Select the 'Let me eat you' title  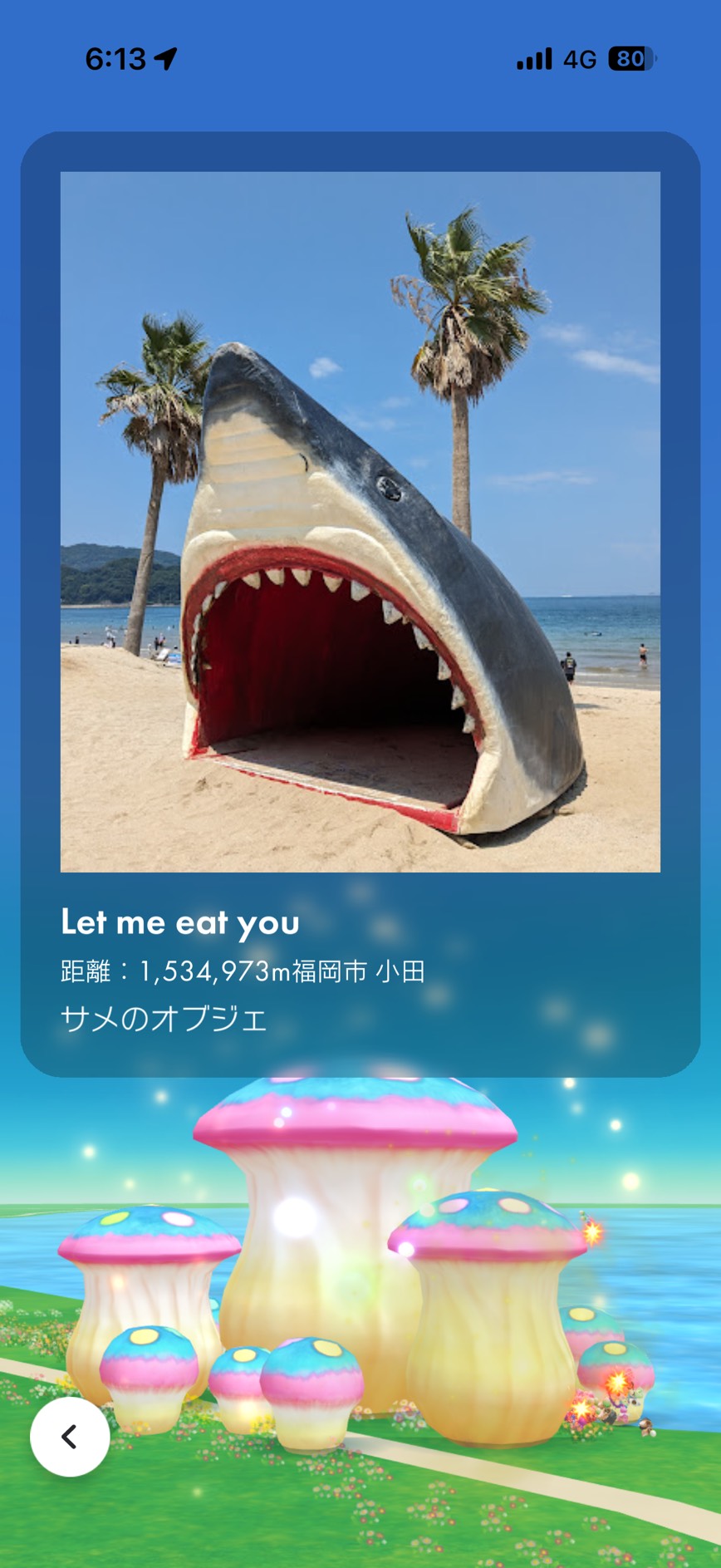click(180, 922)
